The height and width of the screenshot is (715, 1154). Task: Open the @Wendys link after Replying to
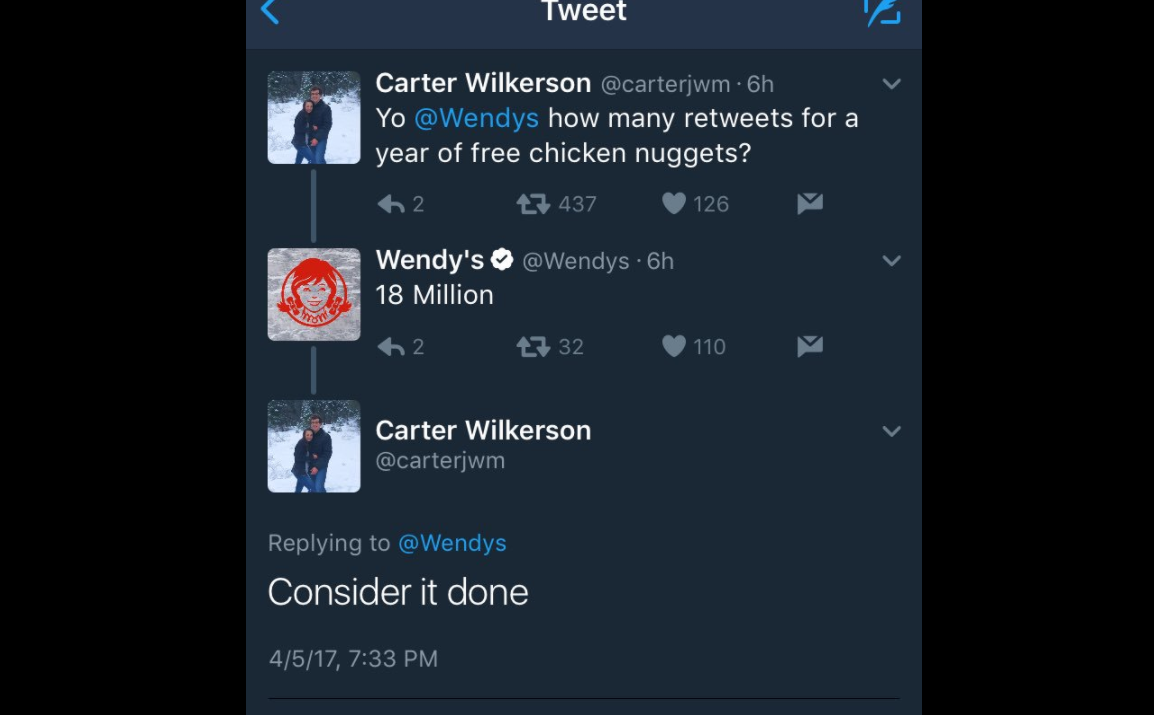(452, 543)
